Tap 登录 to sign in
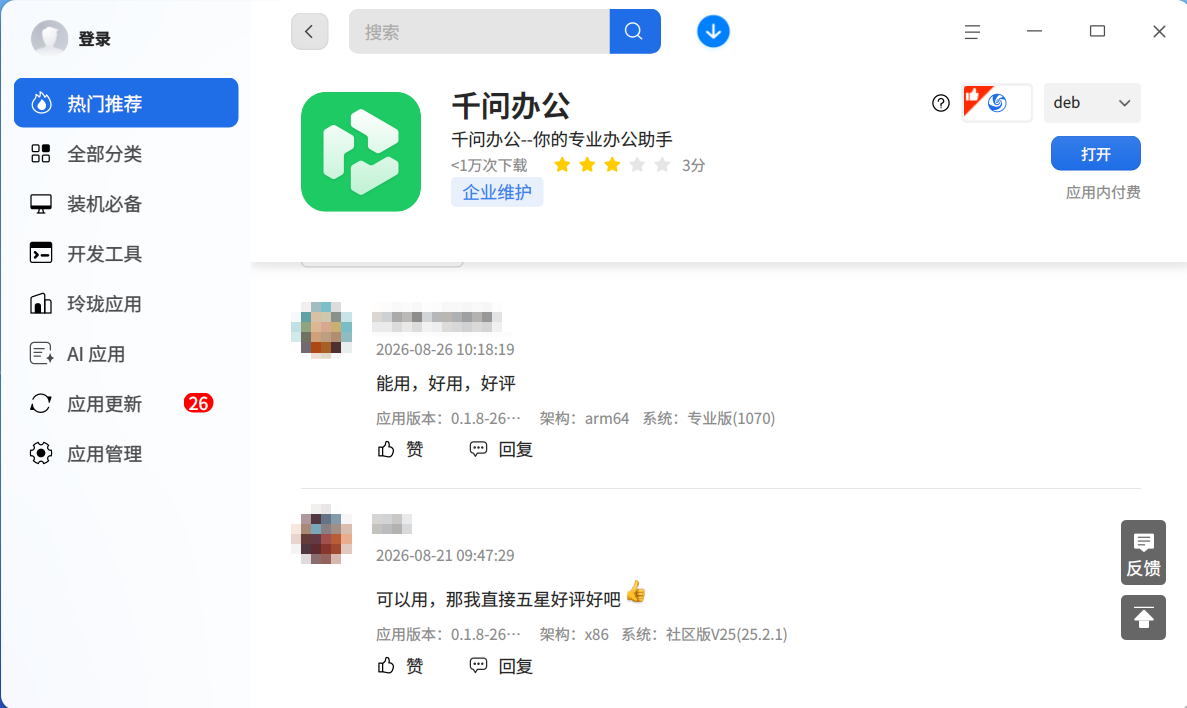The height and width of the screenshot is (708, 1187). coord(95,39)
